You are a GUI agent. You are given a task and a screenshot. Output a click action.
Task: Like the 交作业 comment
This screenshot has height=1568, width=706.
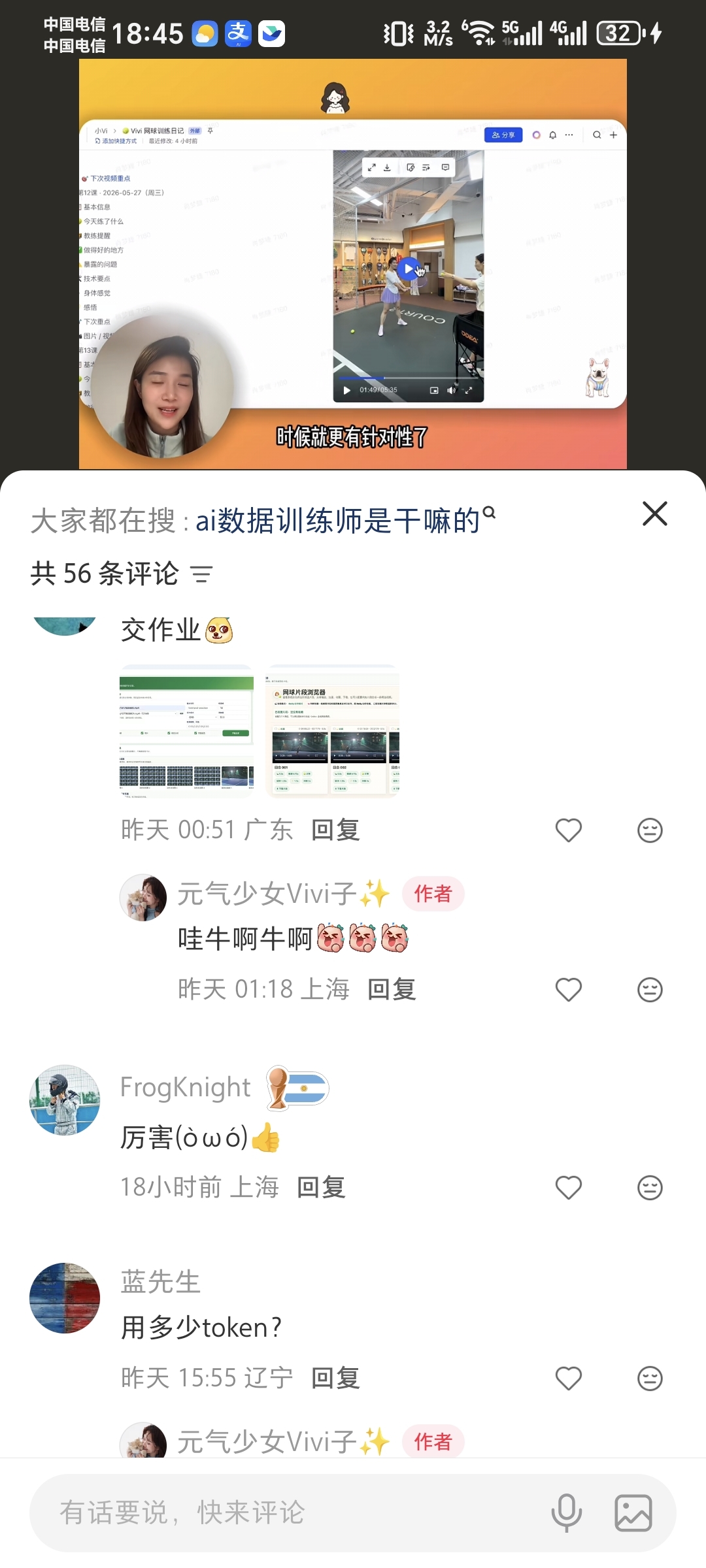(568, 830)
